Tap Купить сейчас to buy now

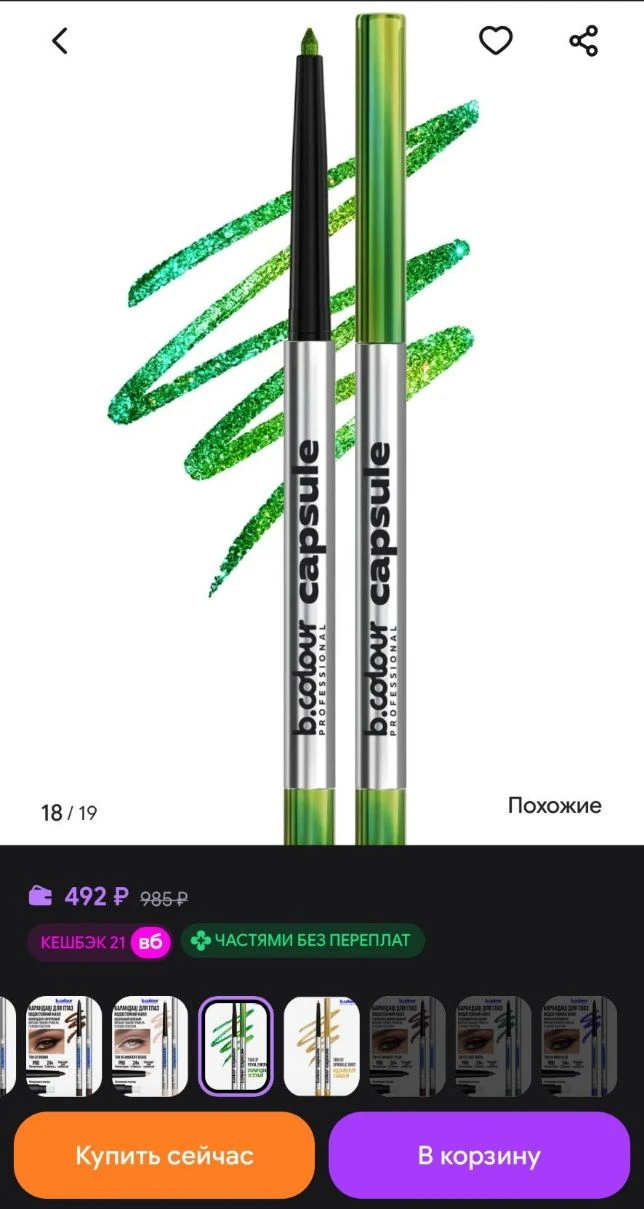point(164,1156)
